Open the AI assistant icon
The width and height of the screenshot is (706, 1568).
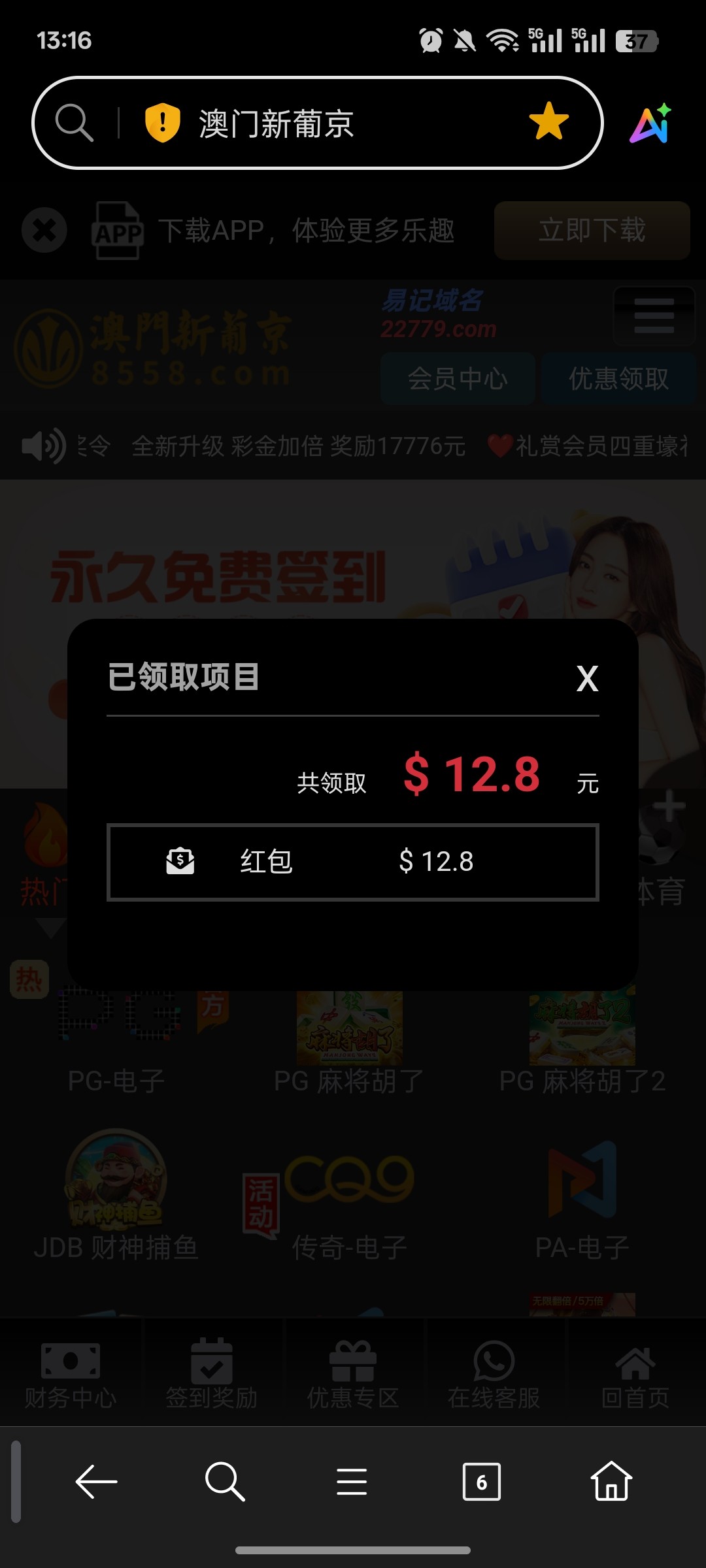click(x=650, y=123)
